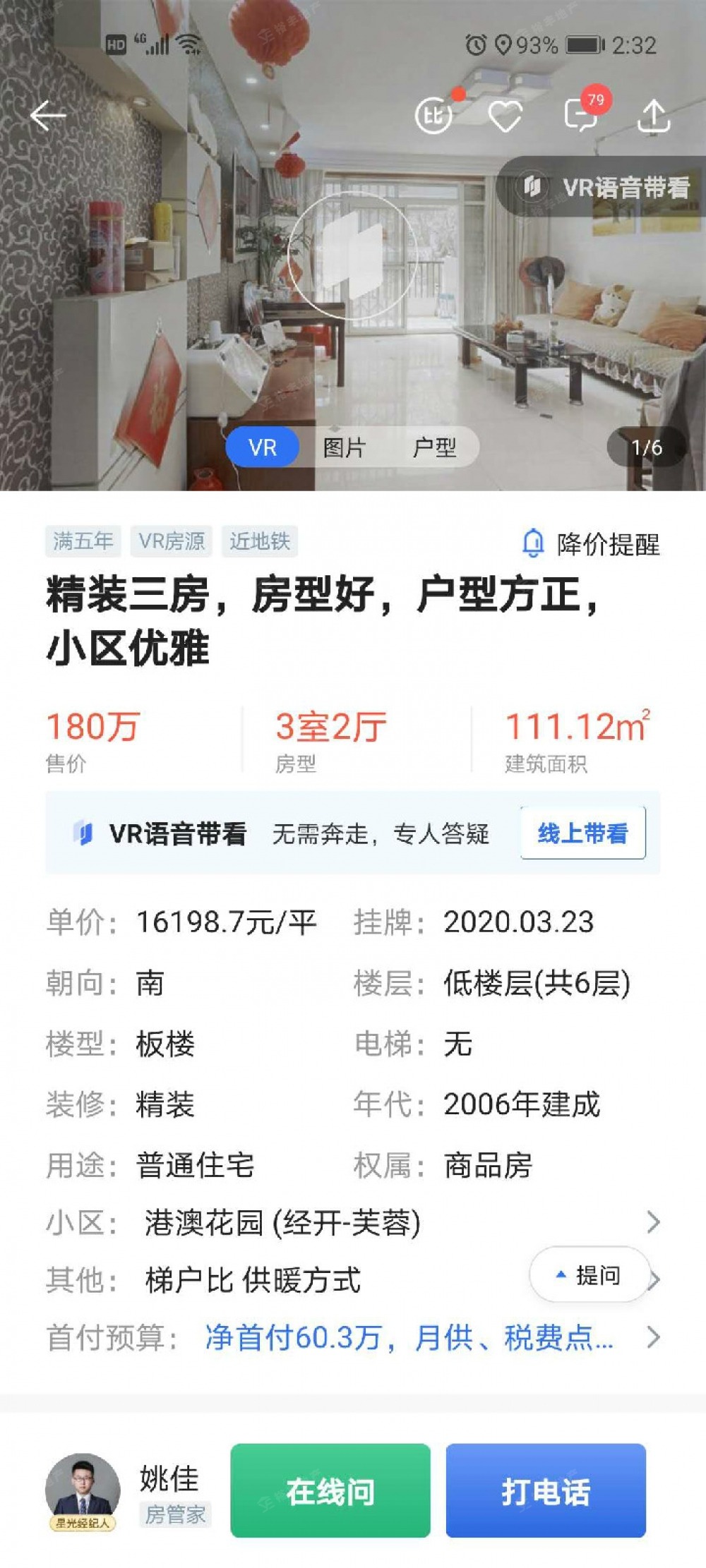Image resolution: width=706 pixels, height=1568 pixels.
Task: Tap the 提问 floating button
Action: point(589,1274)
